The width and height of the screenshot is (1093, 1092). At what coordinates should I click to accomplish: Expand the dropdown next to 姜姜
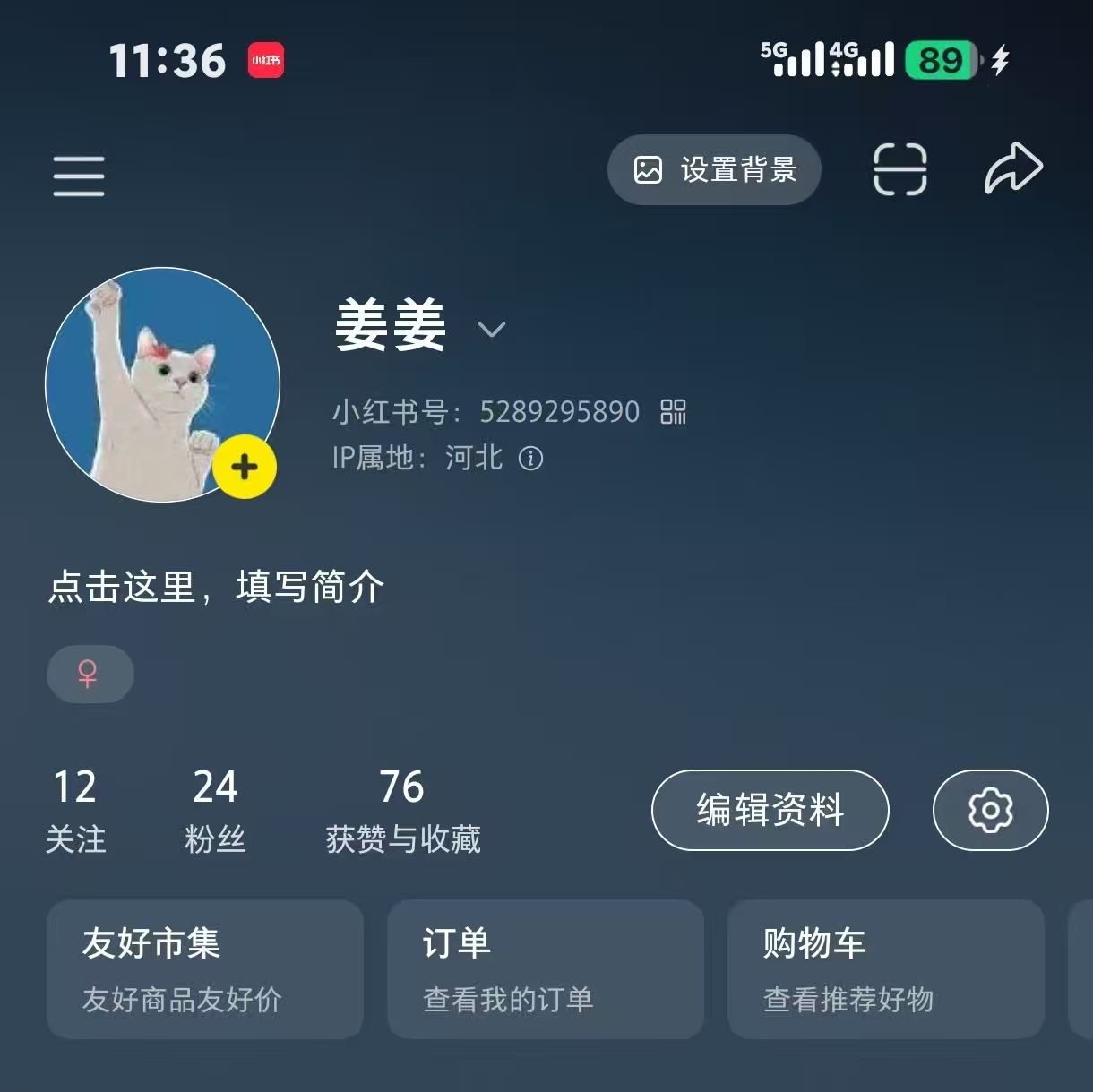coord(491,330)
